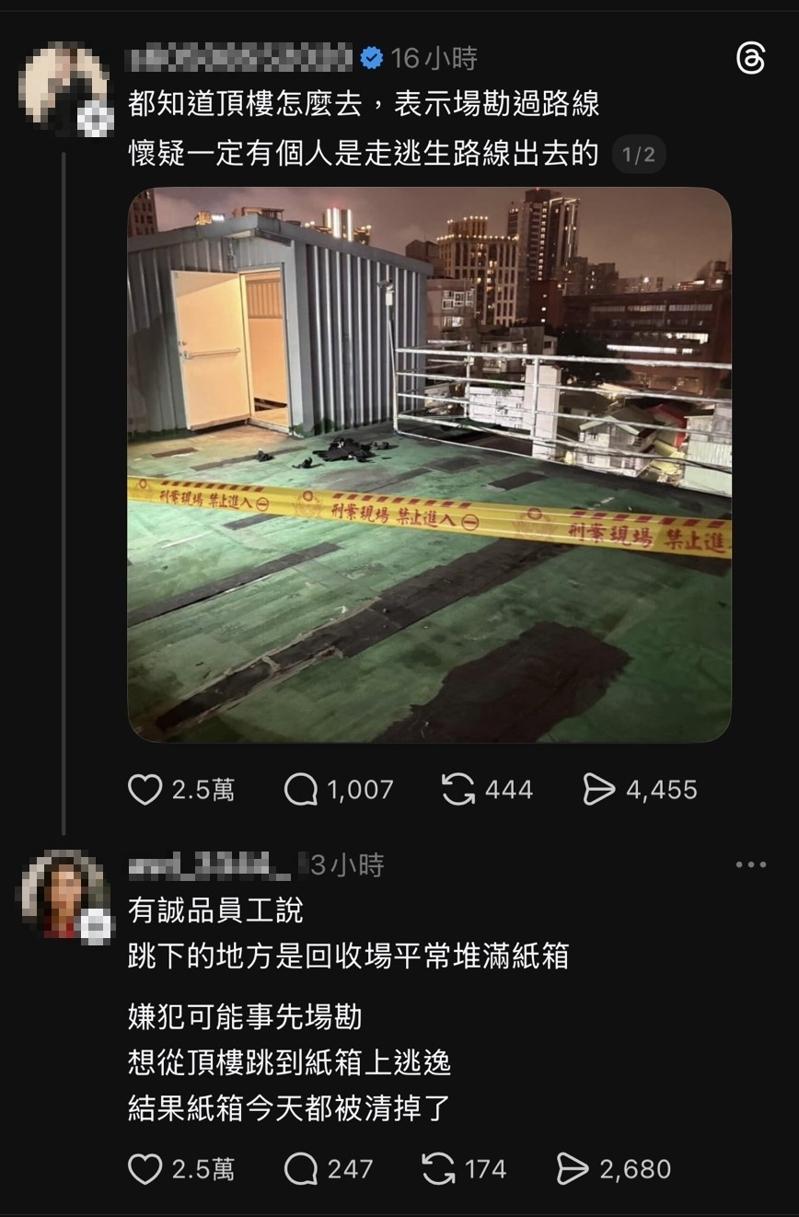Open the replier's profile avatar
Image resolution: width=799 pixels, height=1217 pixels.
click(65, 894)
